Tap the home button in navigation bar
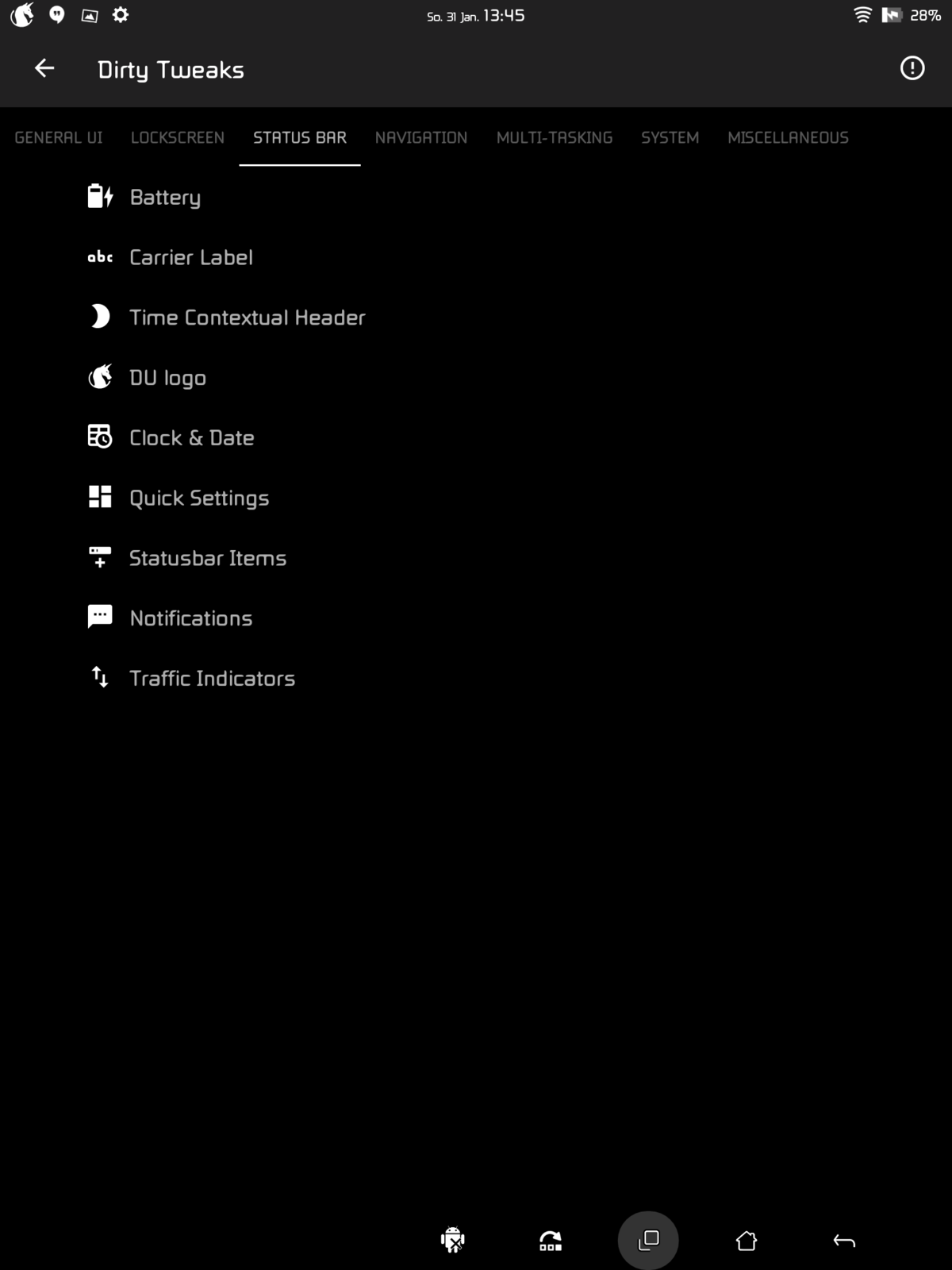 point(746,1241)
